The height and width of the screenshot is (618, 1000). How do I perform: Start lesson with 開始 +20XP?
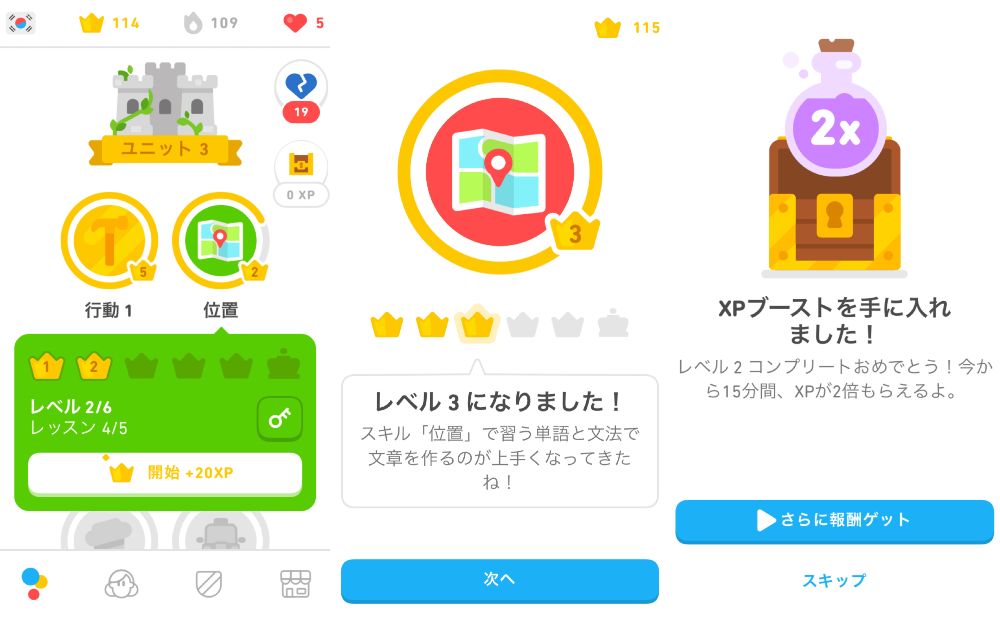165,473
